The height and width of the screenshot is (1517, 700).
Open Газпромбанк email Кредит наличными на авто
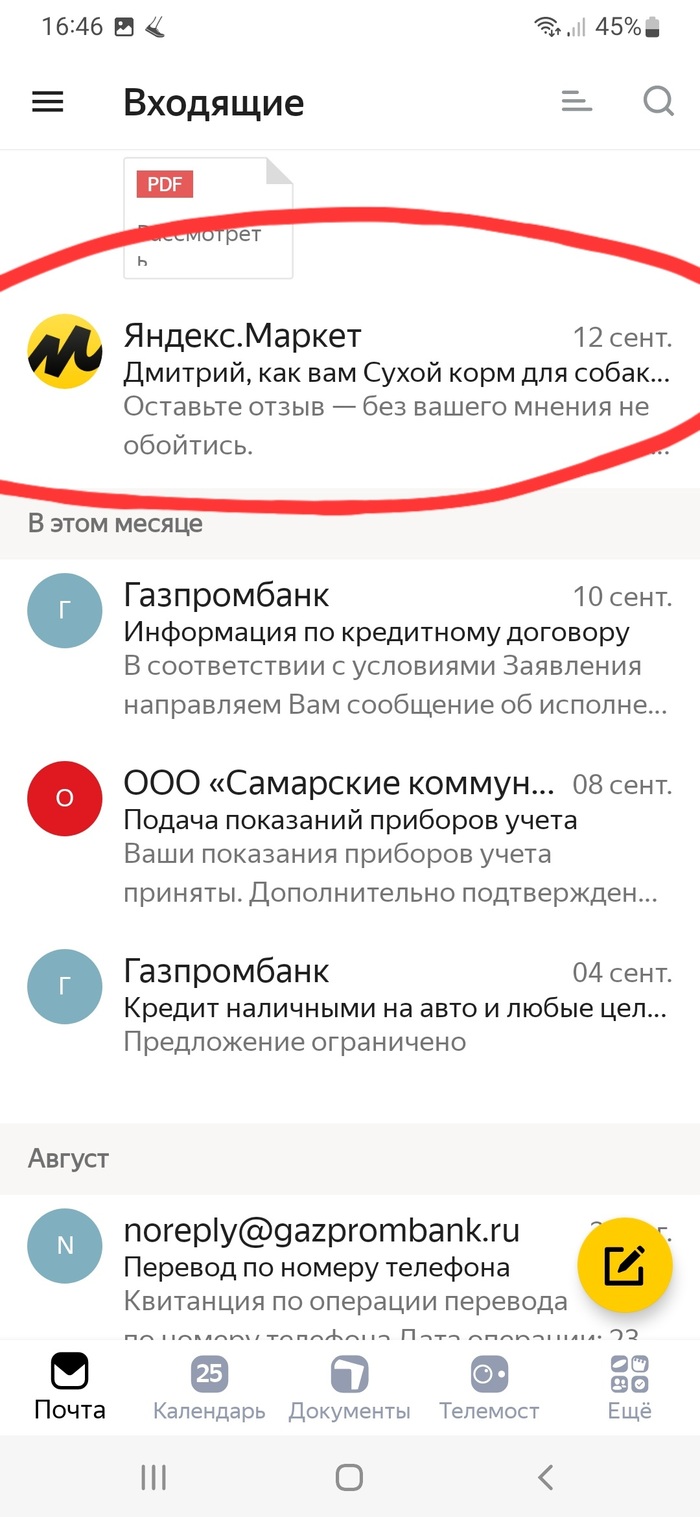[395, 1005]
